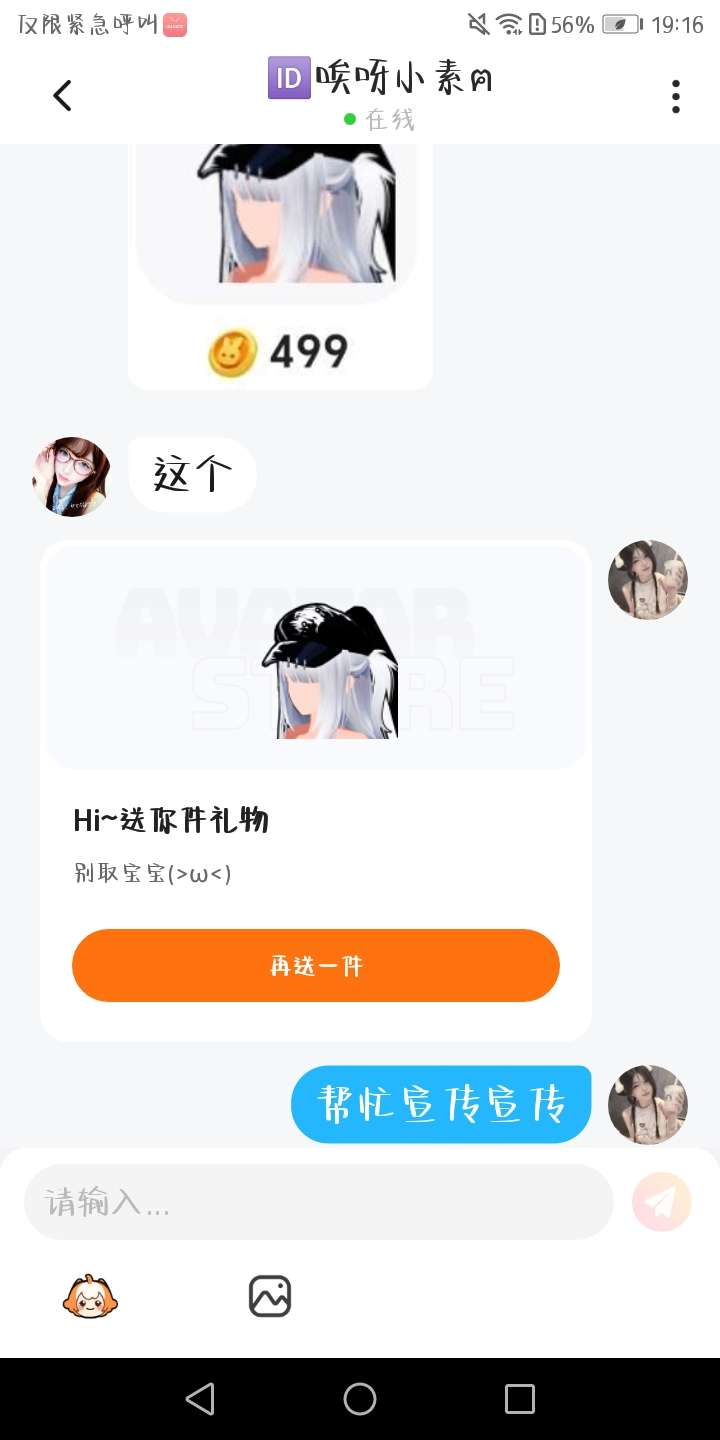The height and width of the screenshot is (1440, 720).
Task: Open the recent apps overview
Action: 520,1399
